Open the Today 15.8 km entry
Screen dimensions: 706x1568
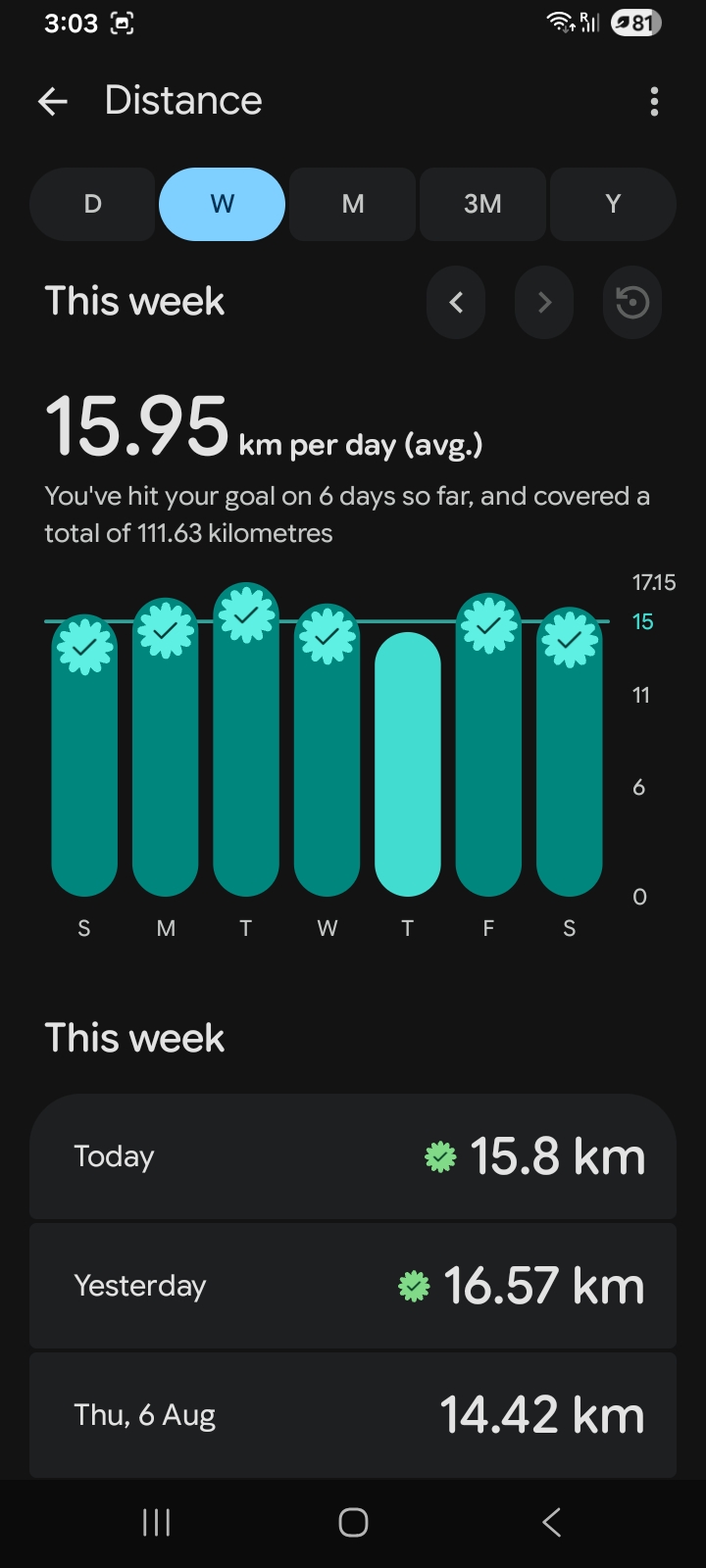[x=353, y=1156]
